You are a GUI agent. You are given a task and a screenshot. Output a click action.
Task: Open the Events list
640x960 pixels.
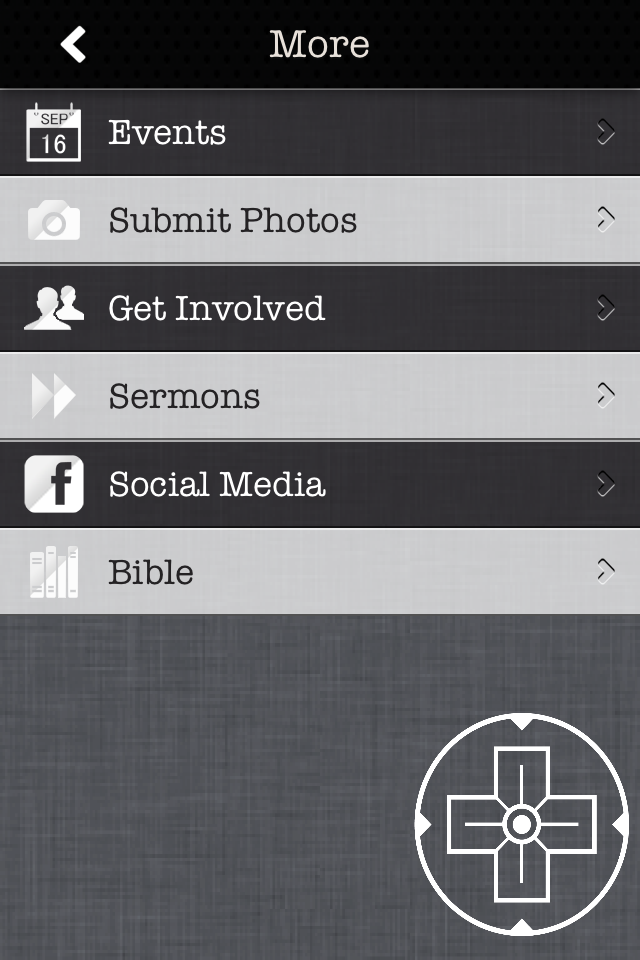point(320,133)
